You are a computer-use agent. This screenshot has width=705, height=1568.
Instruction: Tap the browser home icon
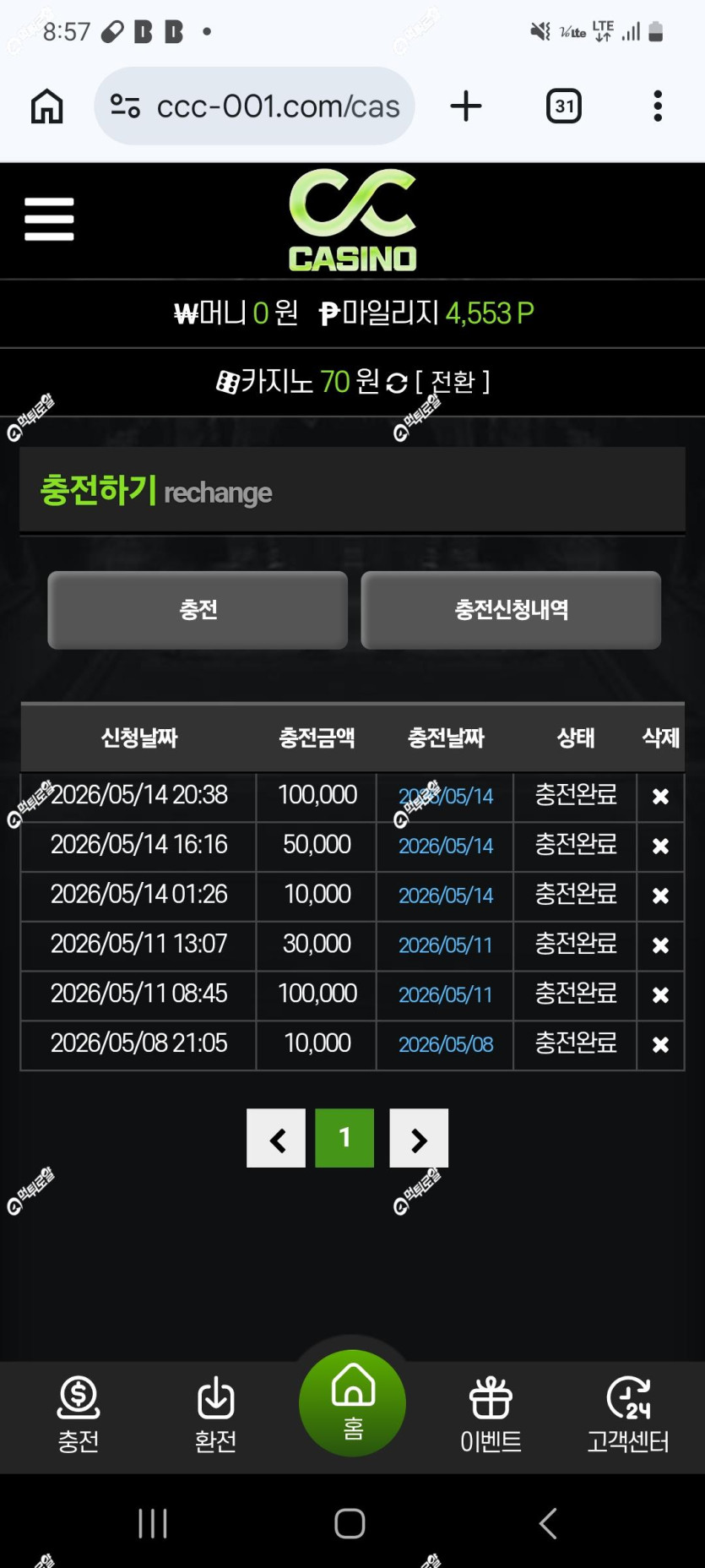(46, 106)
